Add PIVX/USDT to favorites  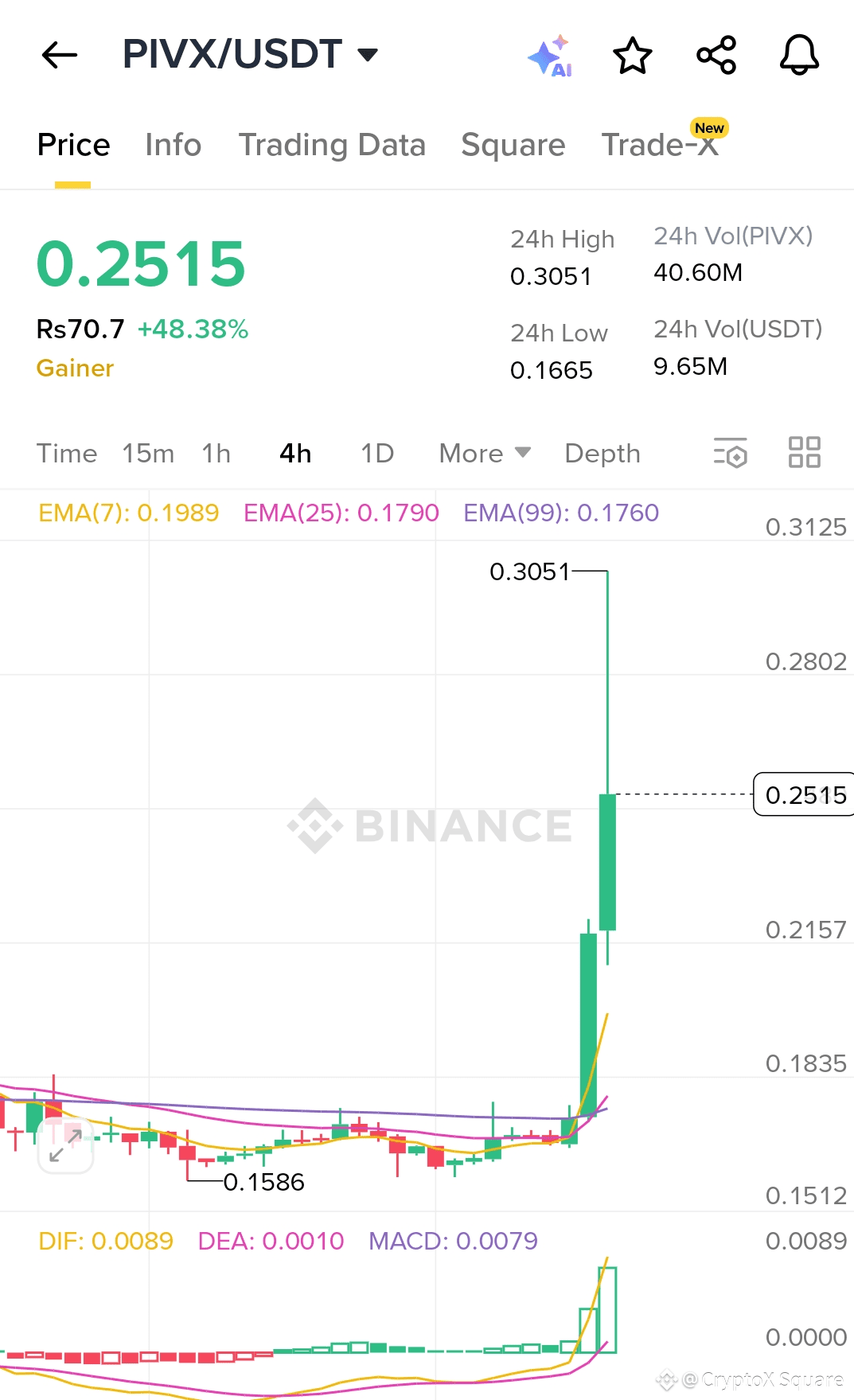click(633, 56)
